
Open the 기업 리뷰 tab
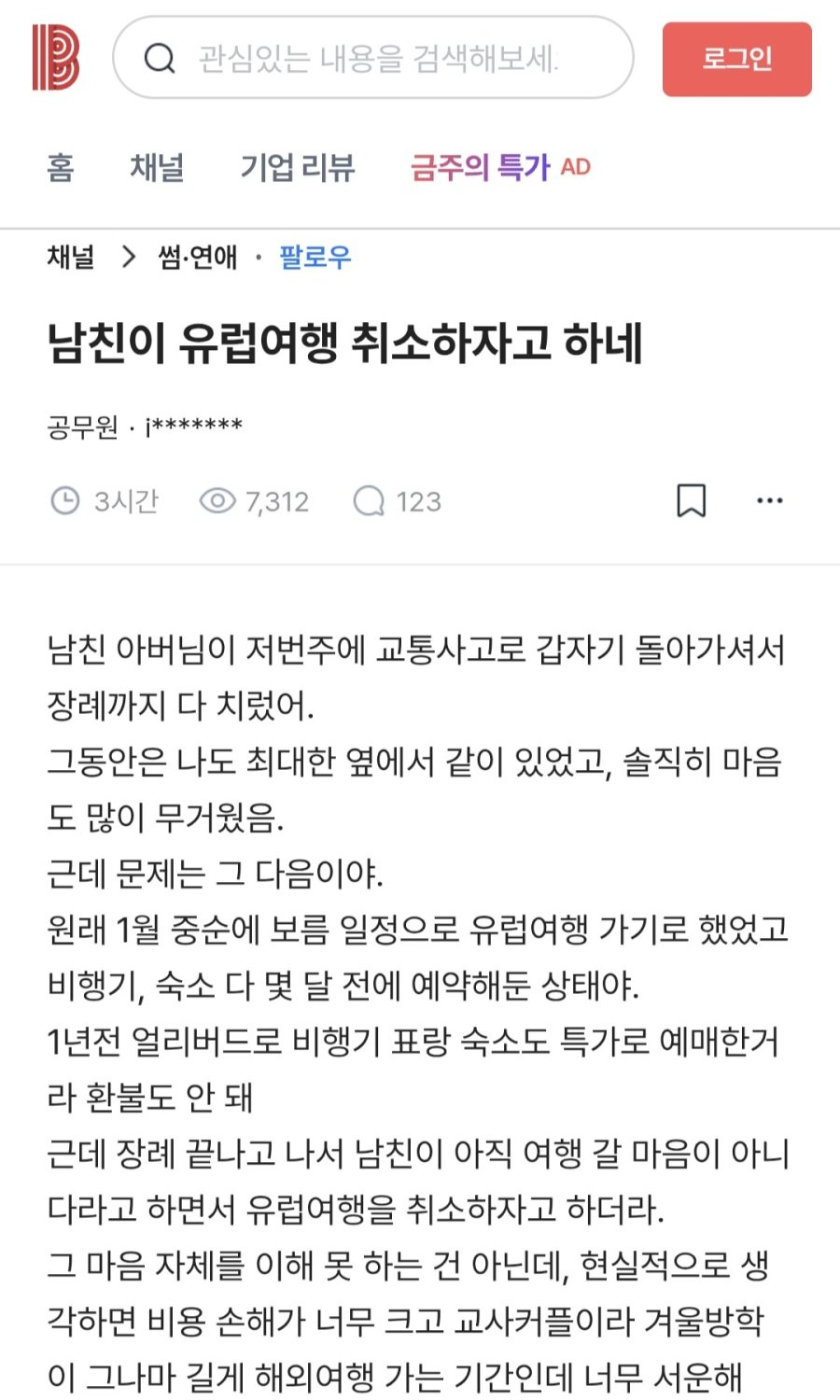point(298,168)
